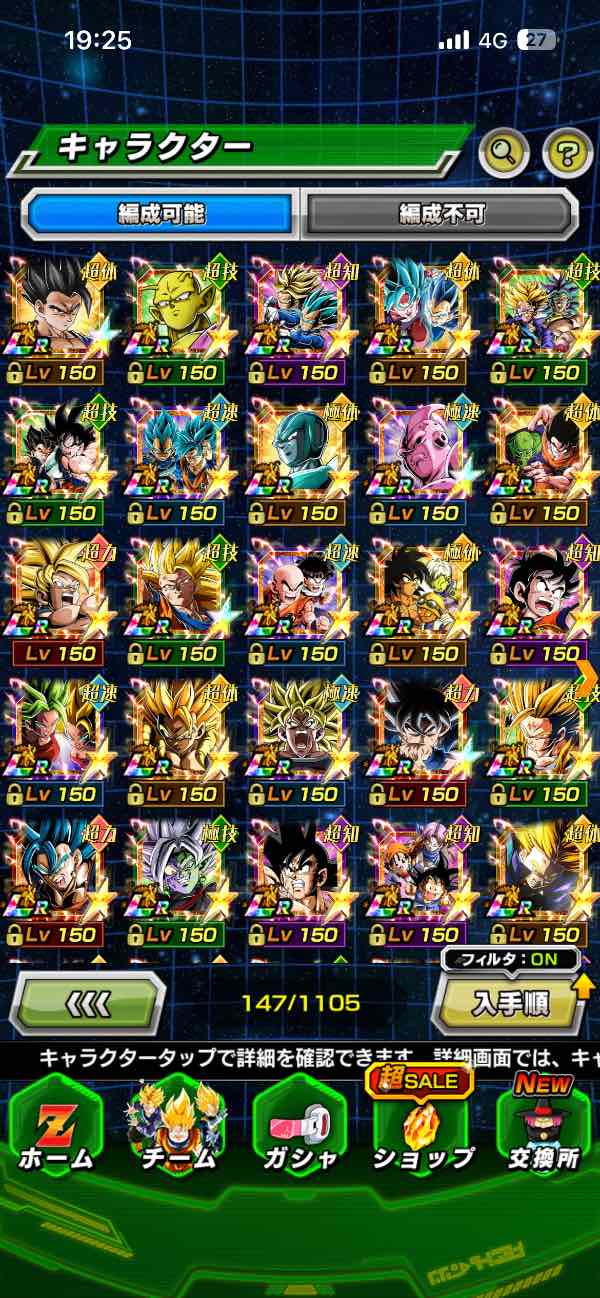The height and width of the screenshot is (1298, 600).
Task: Change sort order with 入手順 button
Action: point(508,1003)
